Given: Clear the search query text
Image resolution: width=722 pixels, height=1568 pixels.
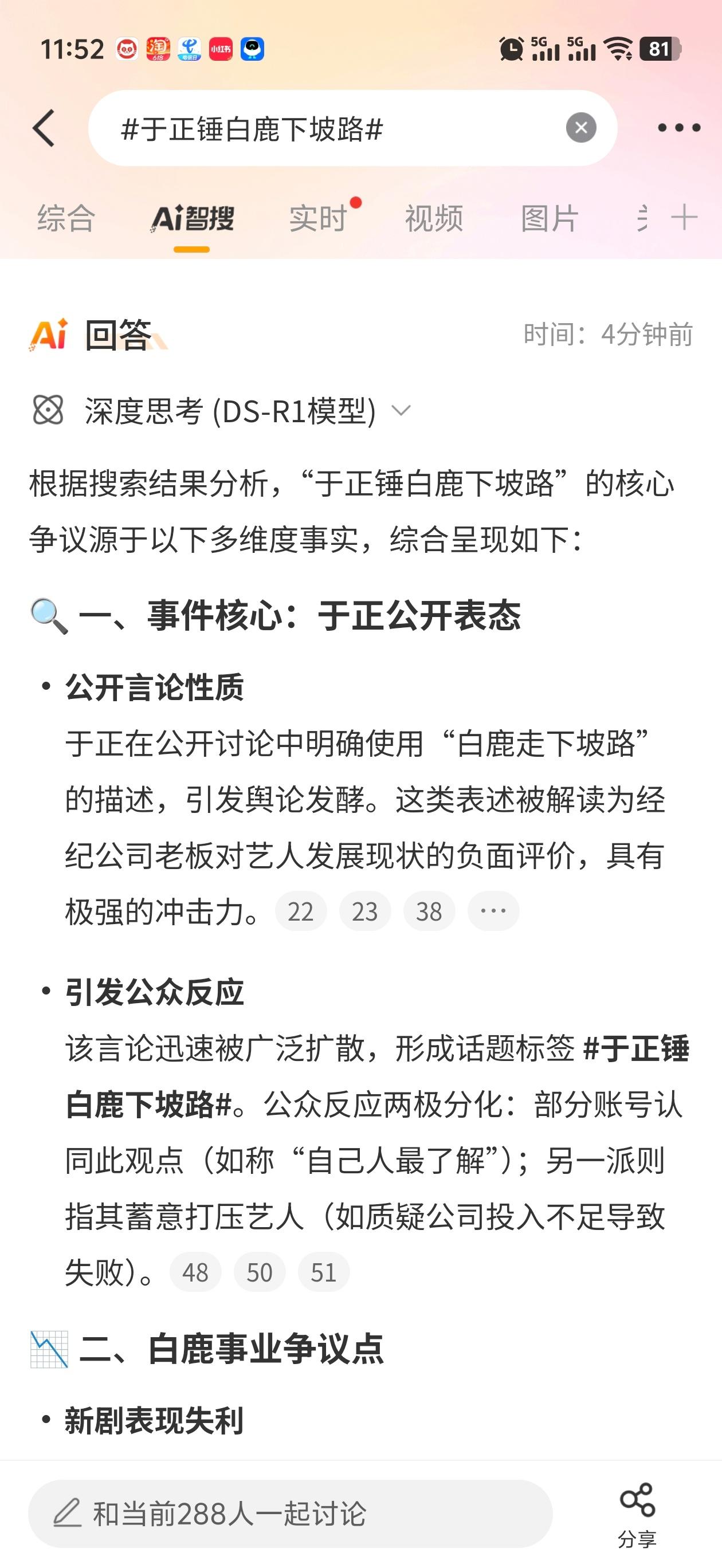Looking at the screenshot, I should (x=581, y=128).
